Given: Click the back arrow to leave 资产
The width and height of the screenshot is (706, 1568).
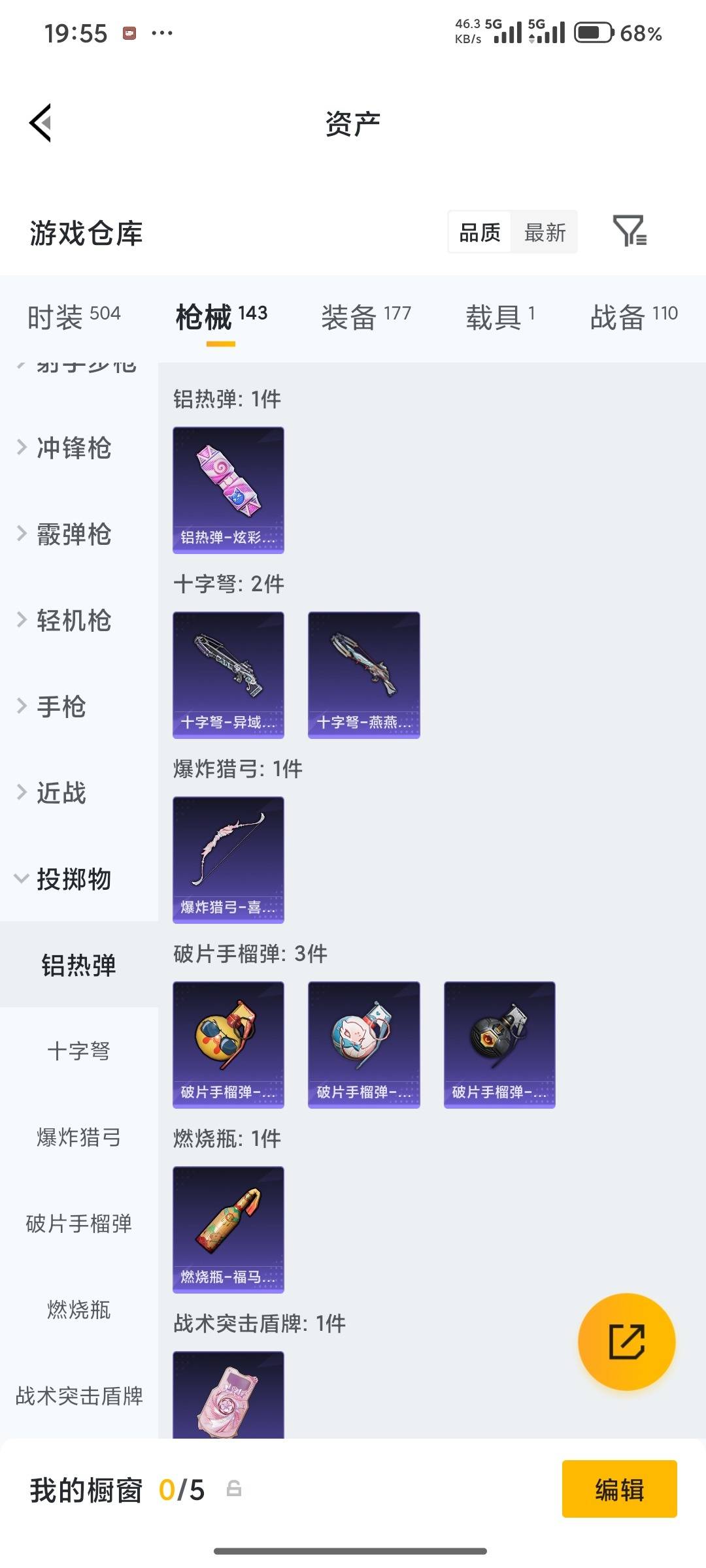Looking at the screenshot, I should pos(41,123).
